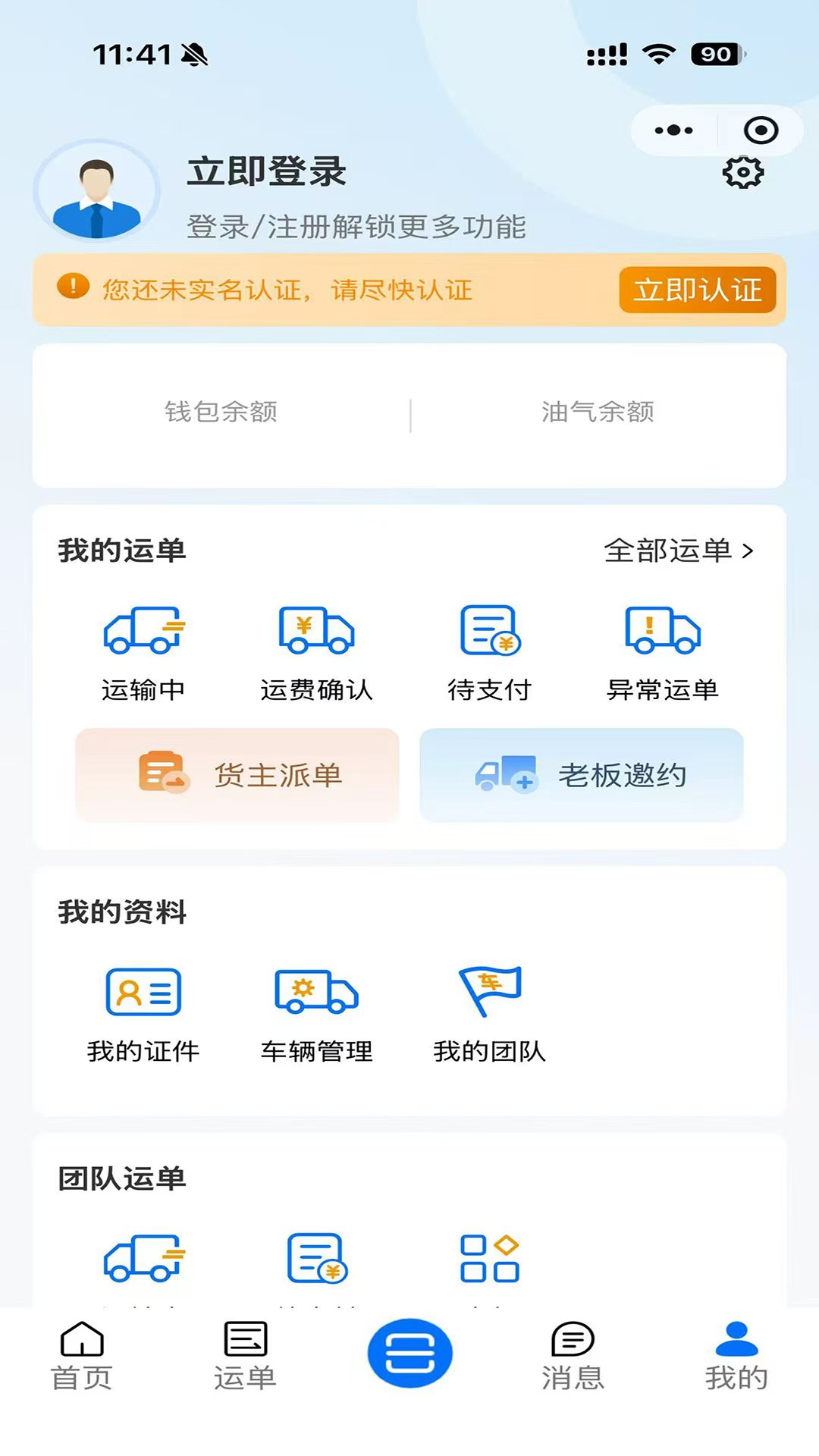The image size is (819, 1456).
Task: Switch to the 运单 tab
Action: [x=245, y=1357]
